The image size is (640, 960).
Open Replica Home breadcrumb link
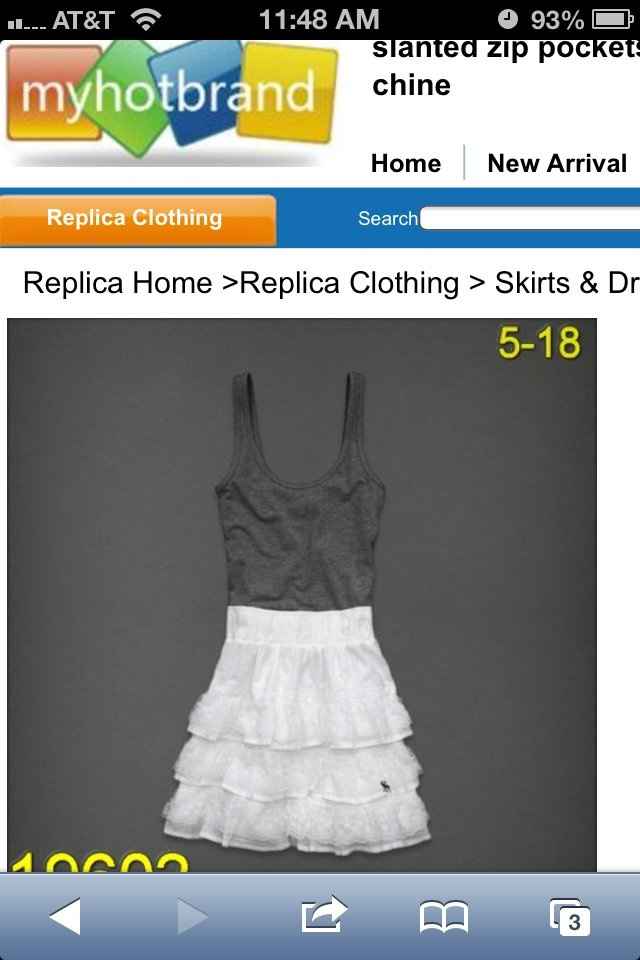[x=117, y=283]
